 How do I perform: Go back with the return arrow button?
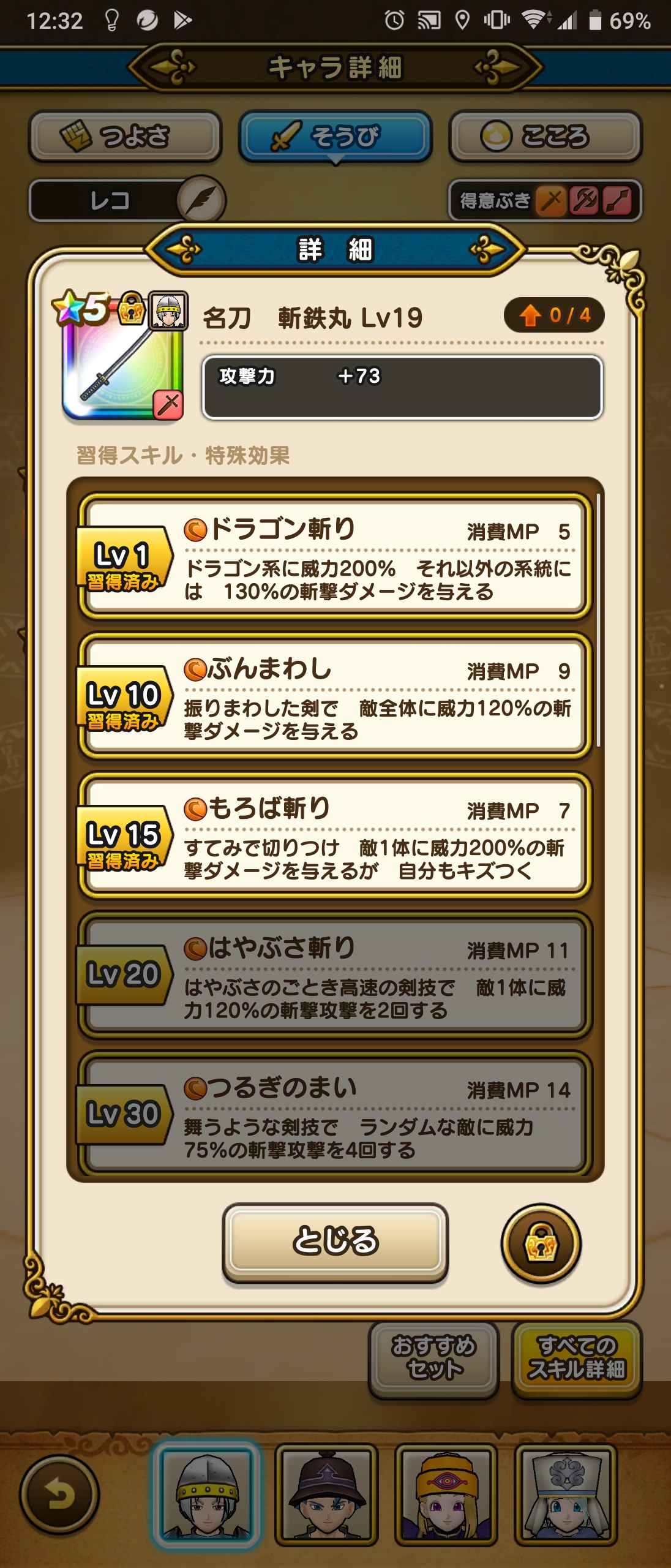point(59,1494)
